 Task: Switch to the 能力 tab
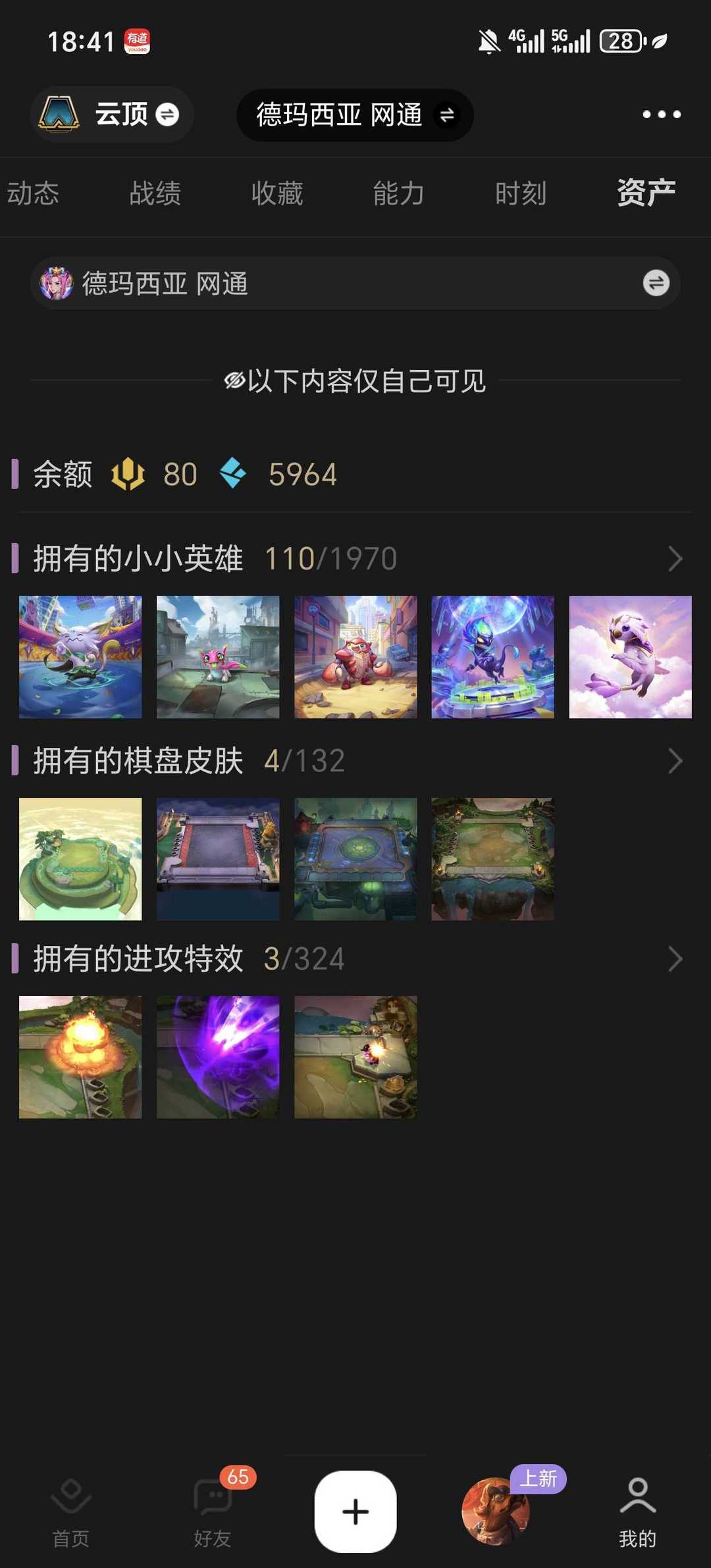coord(398,194)
